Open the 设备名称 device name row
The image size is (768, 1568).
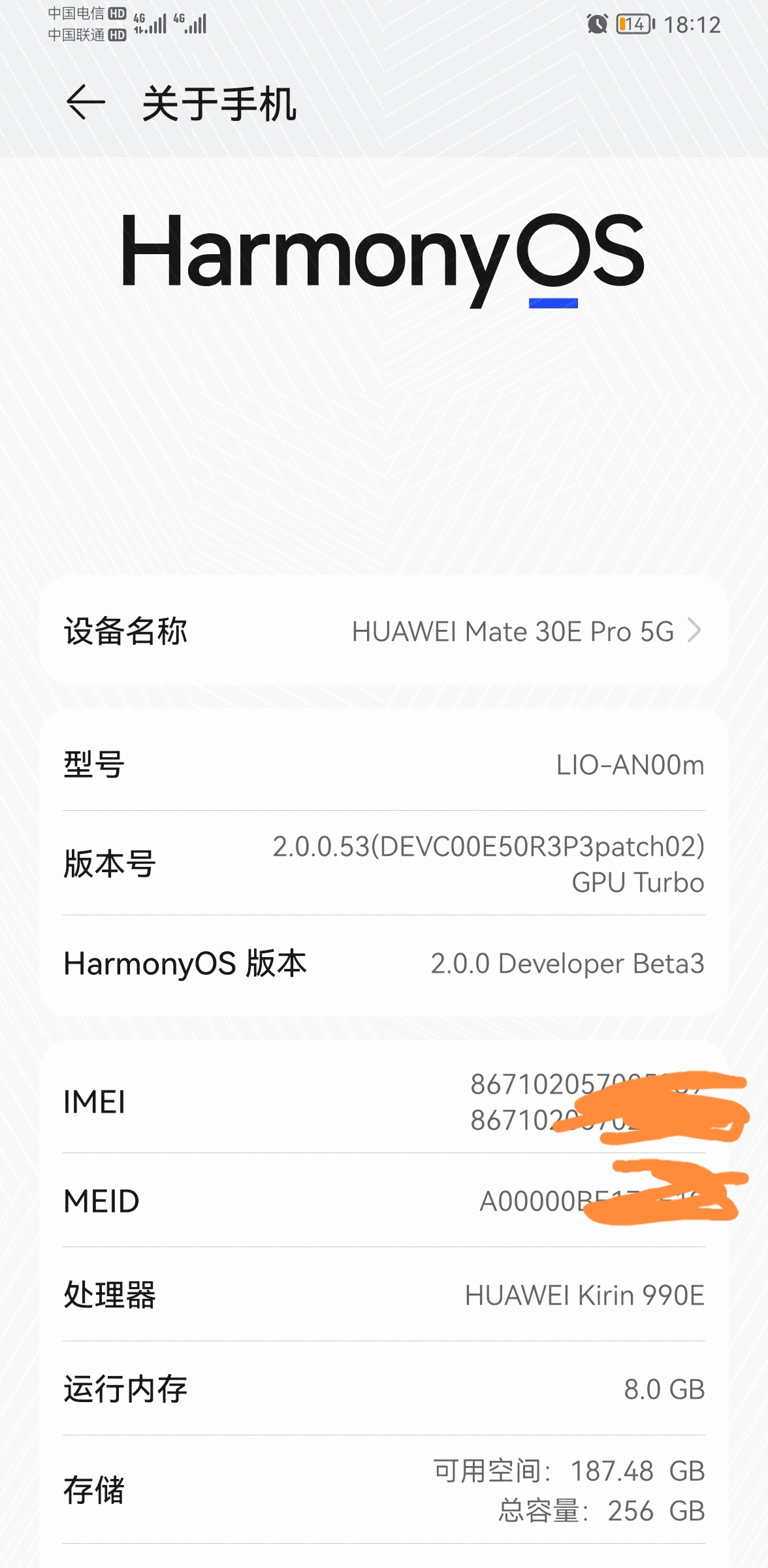(x=383, y=631)
